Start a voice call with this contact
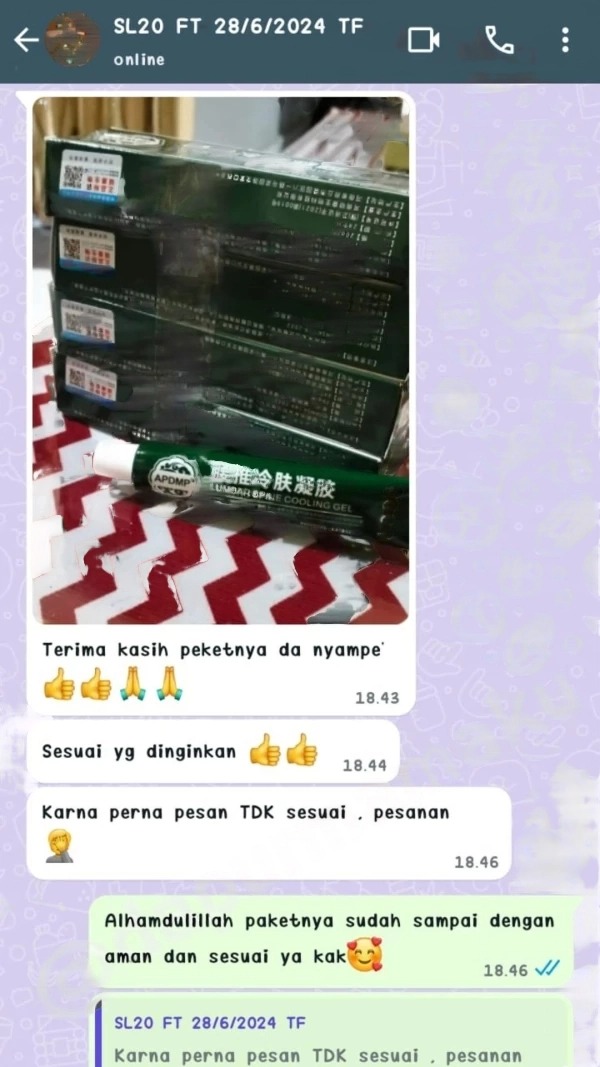Screen dimensions: 600x1067 pos(498,40)
